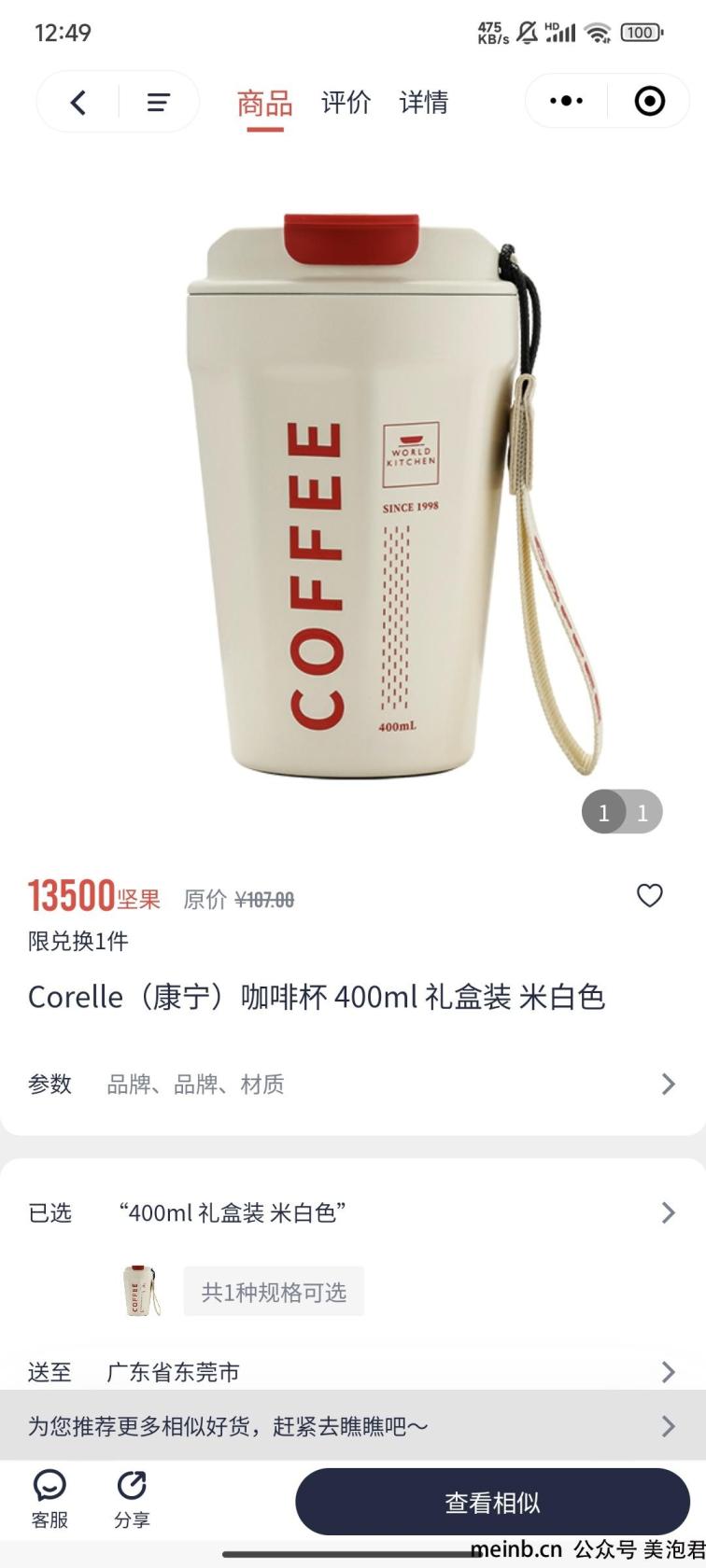Viewport: 706px width, 1568px height.
Task: Tap the 查看相似 button
Action: click(x=492, y=1502)
